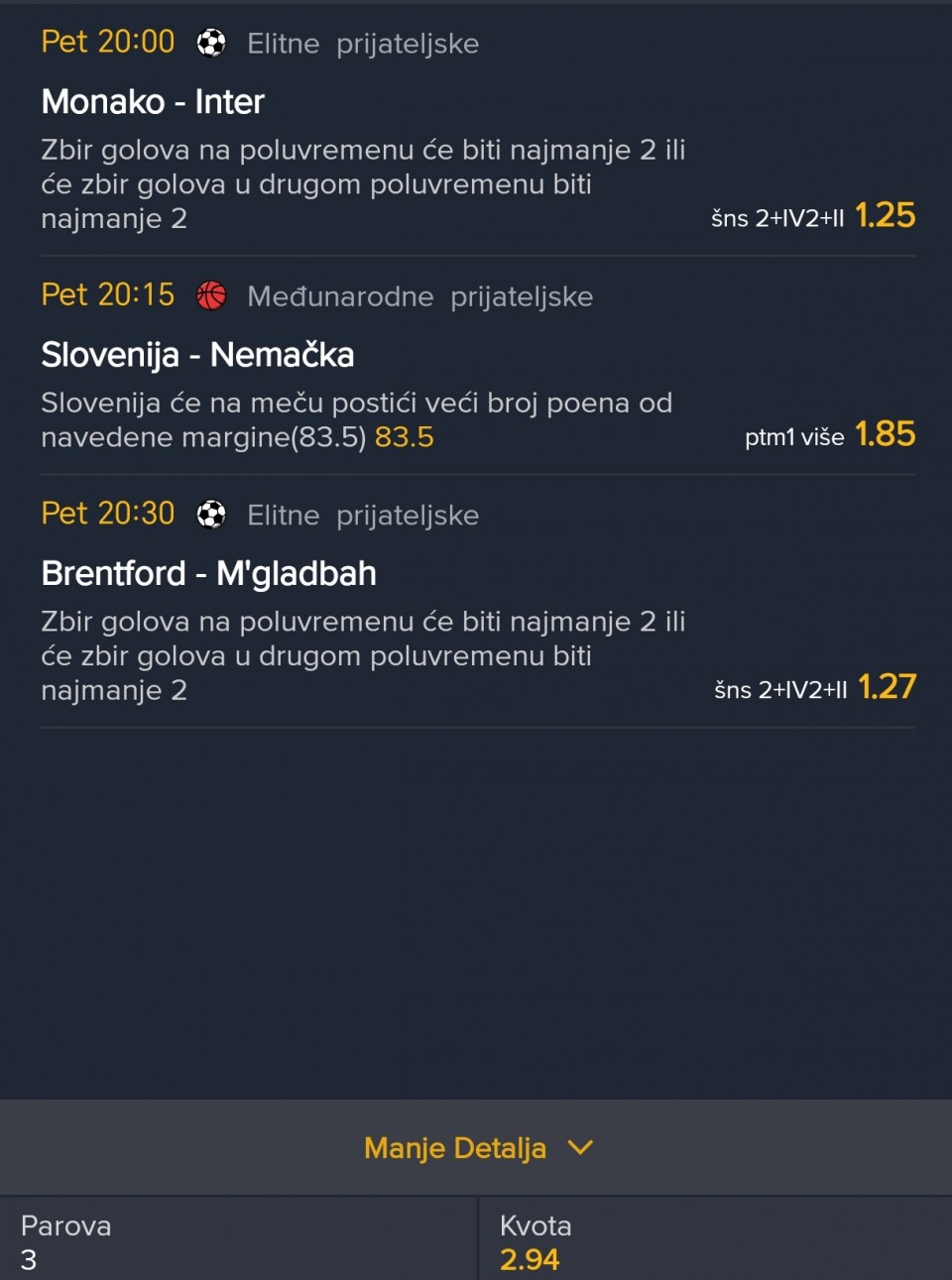
Task: Open the Brentford - M'gladbah match
Action: click(208, 574)
